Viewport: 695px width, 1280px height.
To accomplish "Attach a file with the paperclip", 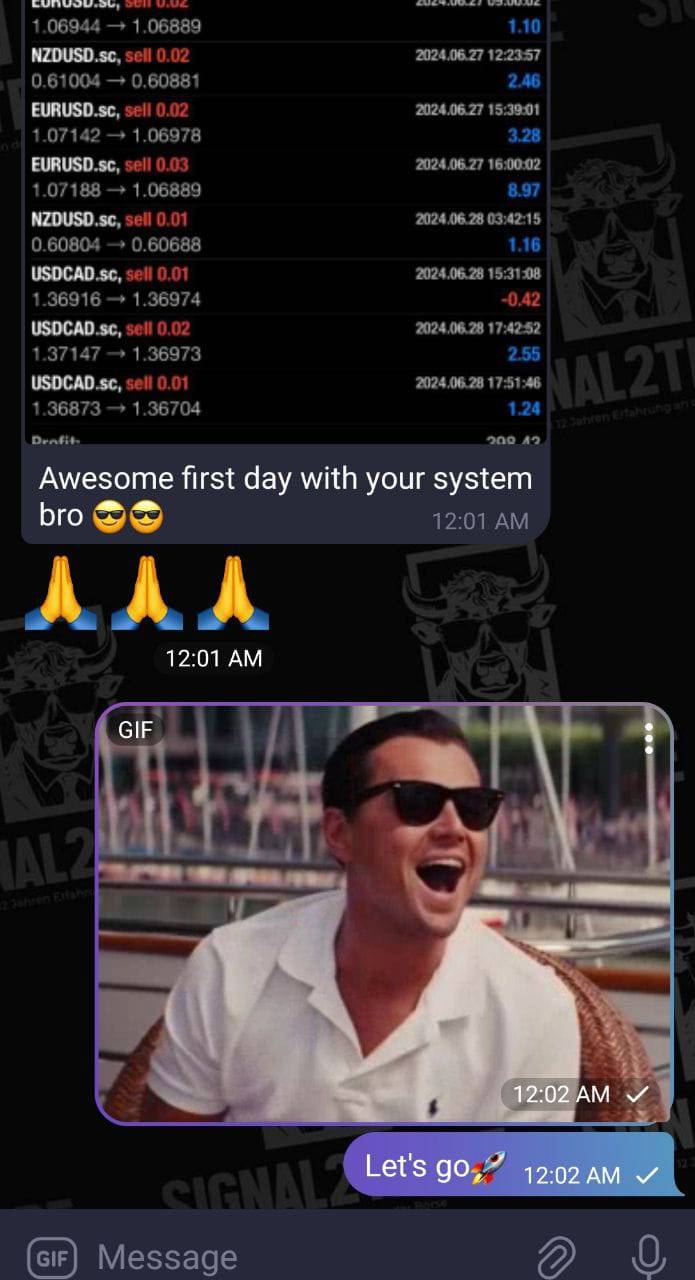I will pos(556,1257).
